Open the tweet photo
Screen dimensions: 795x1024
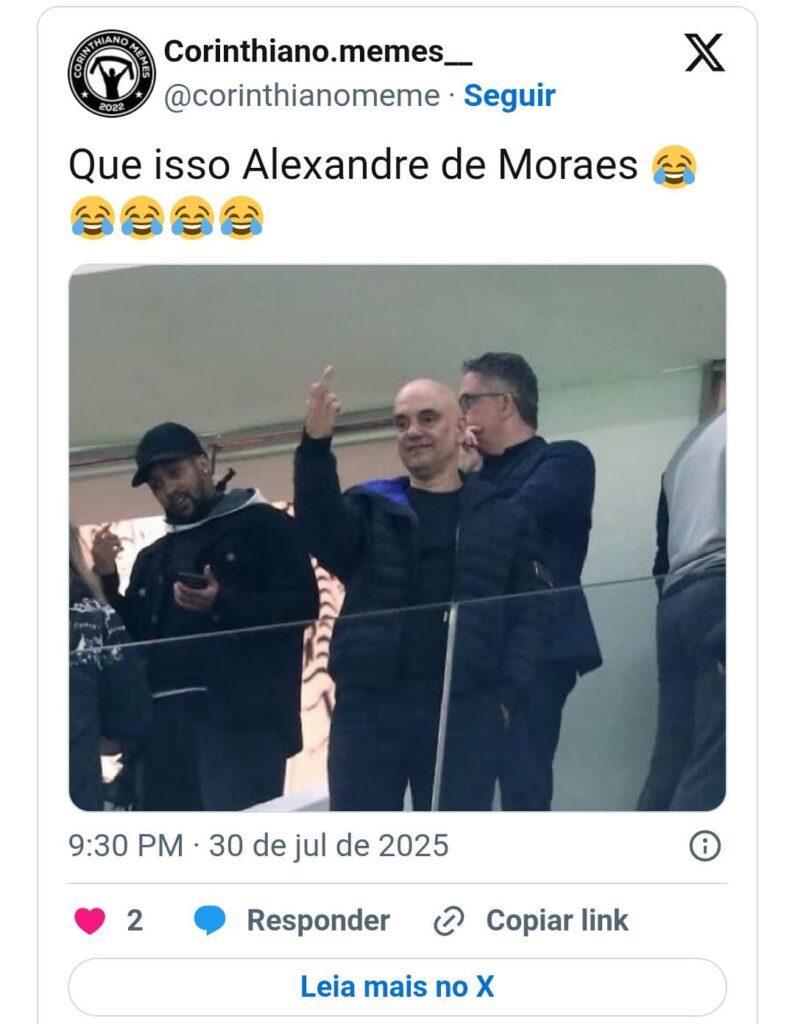[x=397, y=537]
